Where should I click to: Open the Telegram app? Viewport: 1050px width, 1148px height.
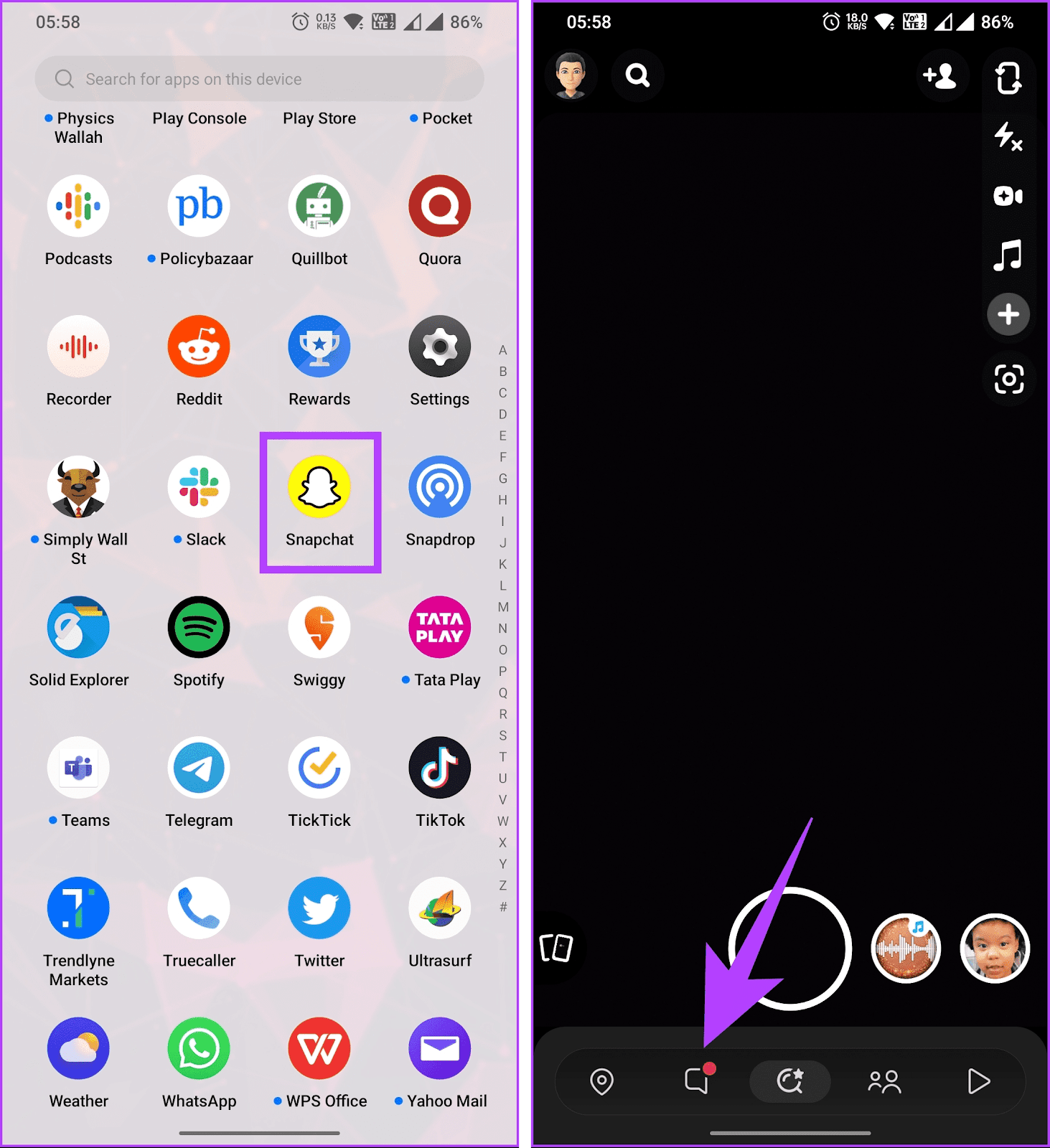point(199,768)
